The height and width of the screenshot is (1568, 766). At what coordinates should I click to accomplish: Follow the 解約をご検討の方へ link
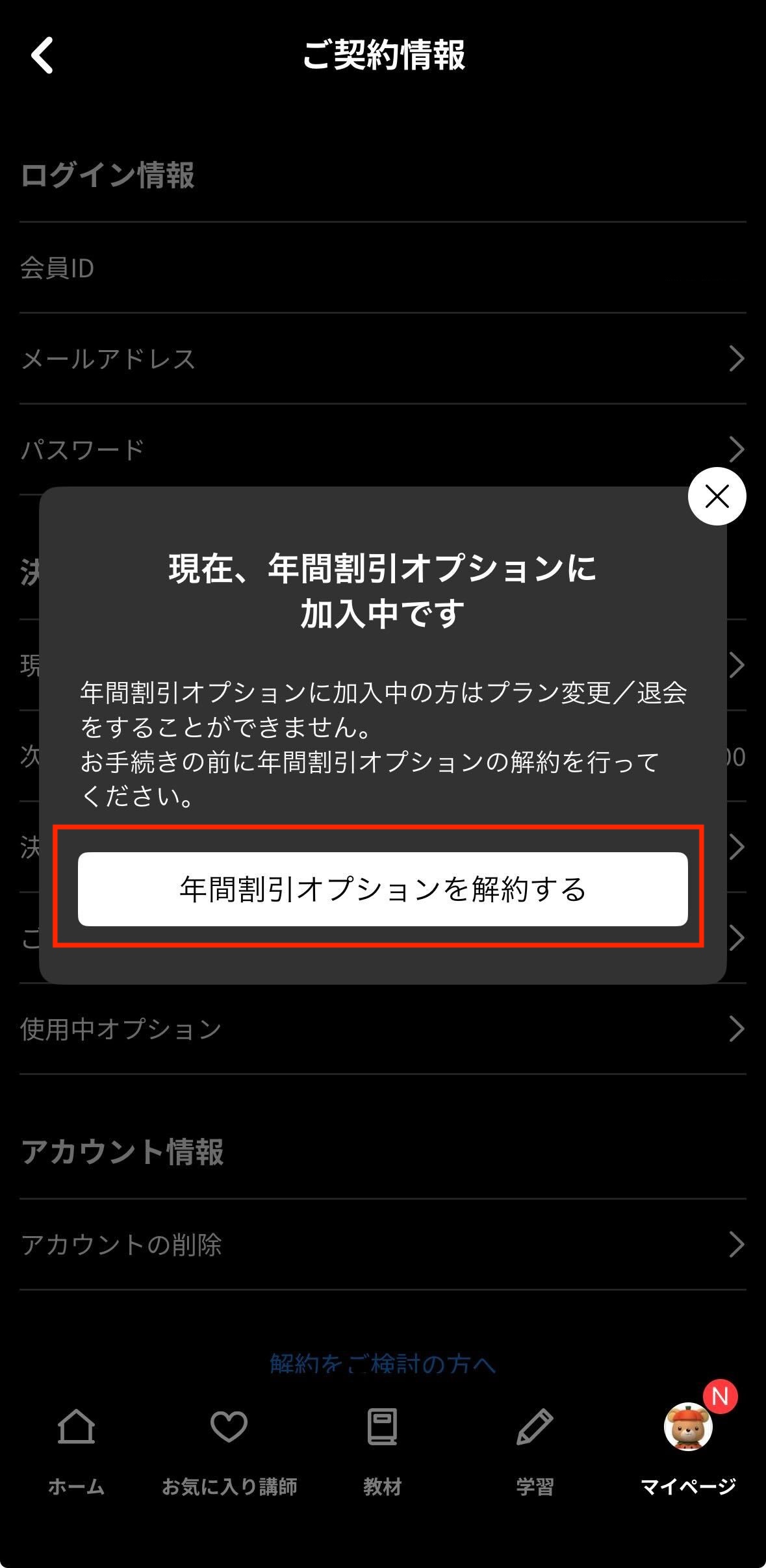(x=383, y=1363)
